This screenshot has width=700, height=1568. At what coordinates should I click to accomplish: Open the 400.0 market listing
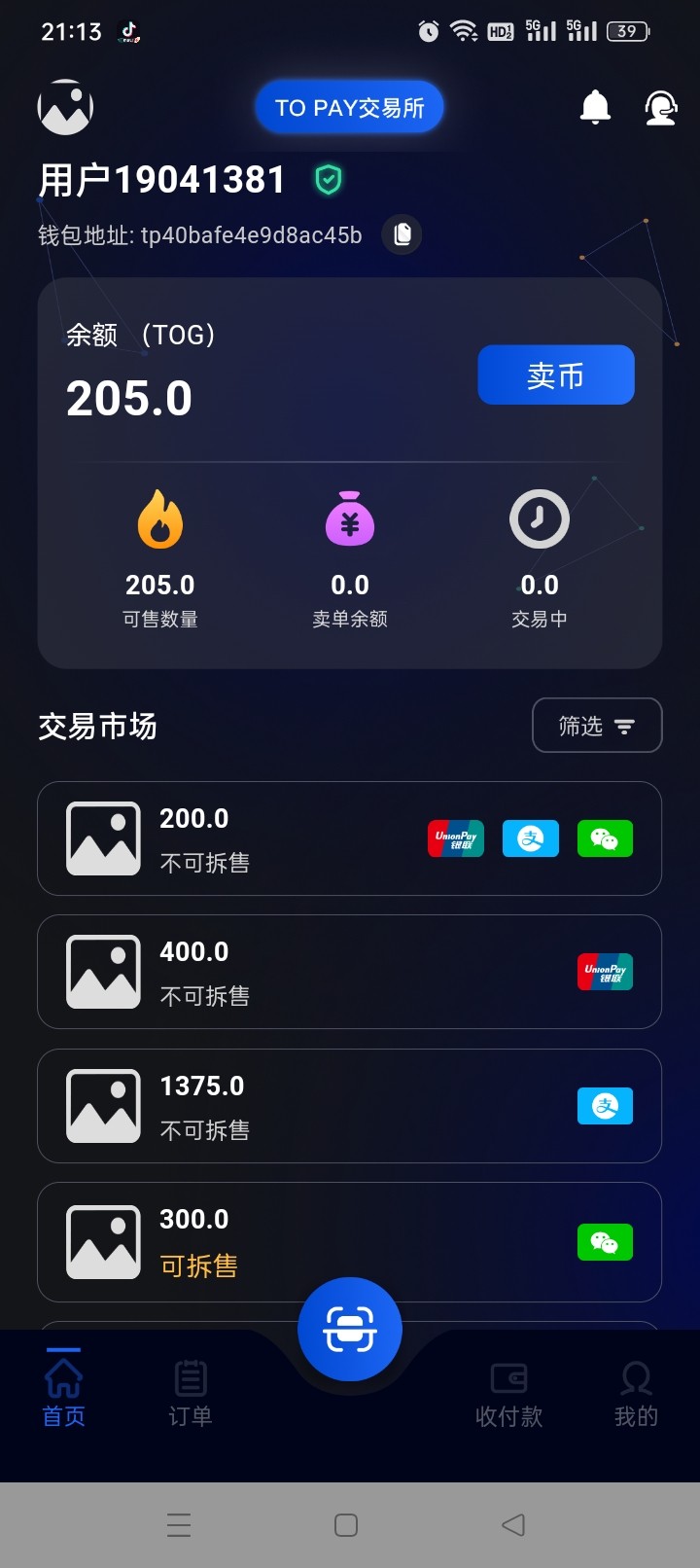point(349,972)
